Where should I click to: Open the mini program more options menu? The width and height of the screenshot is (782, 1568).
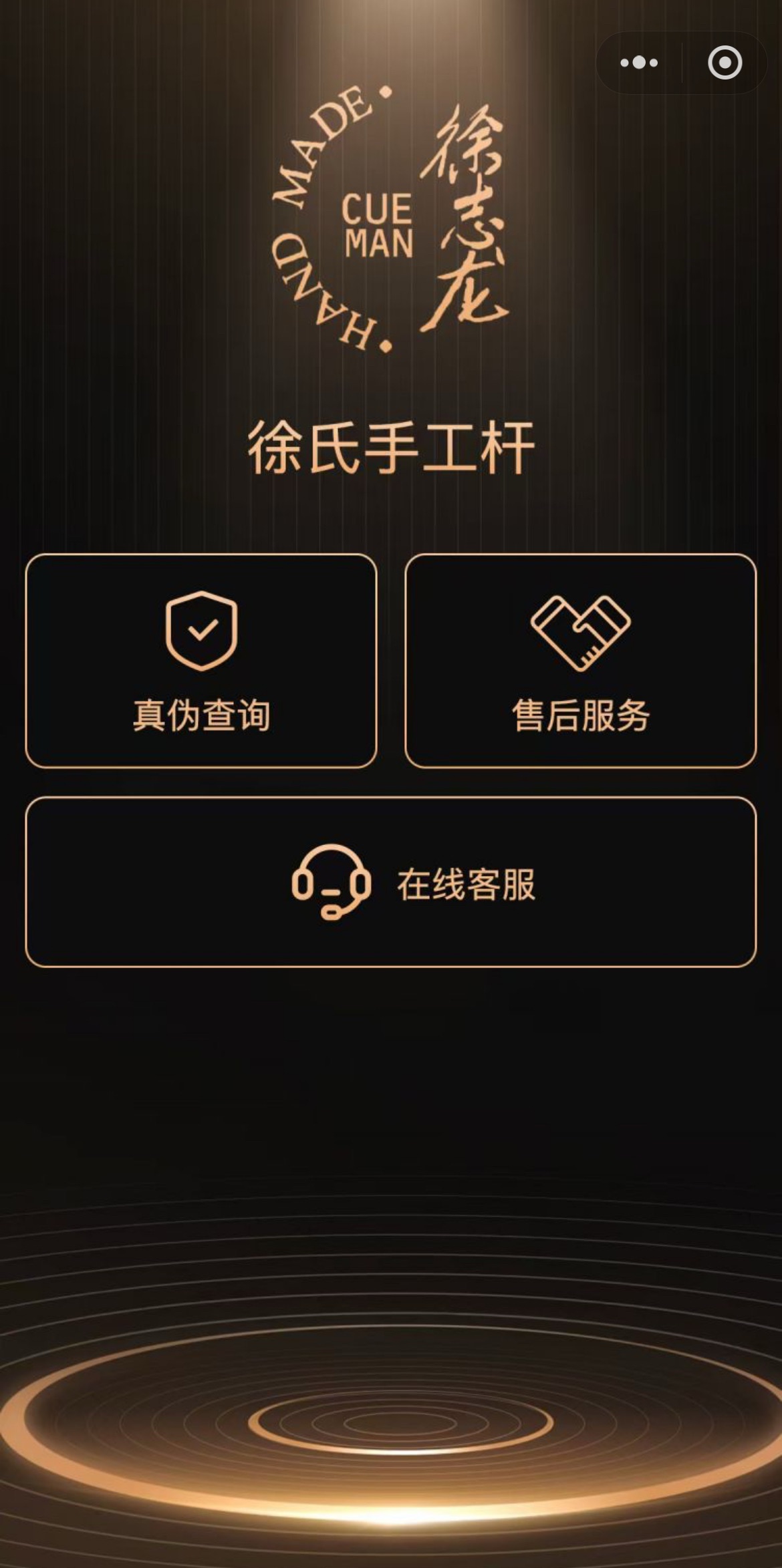click(x=639, y=63)
